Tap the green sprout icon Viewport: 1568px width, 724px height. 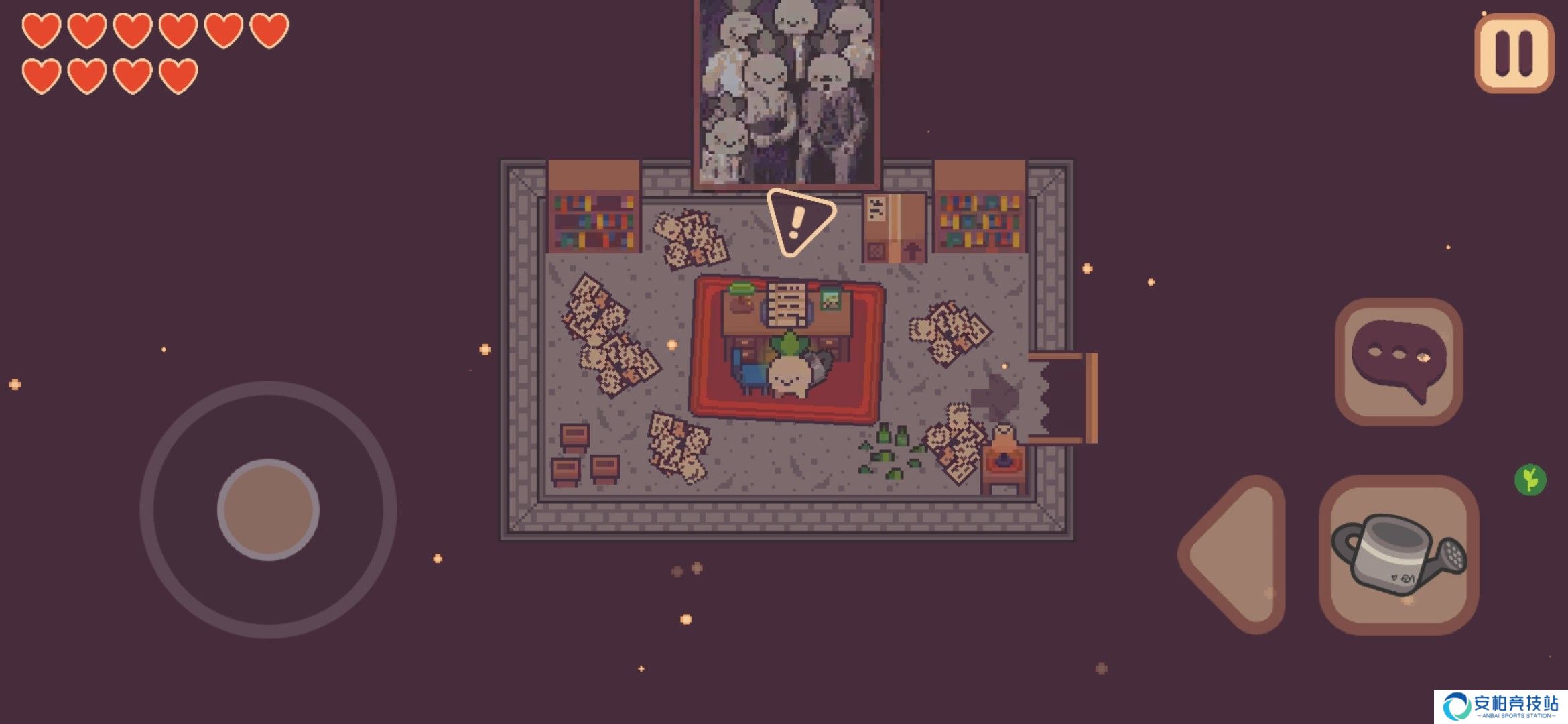1530,480
